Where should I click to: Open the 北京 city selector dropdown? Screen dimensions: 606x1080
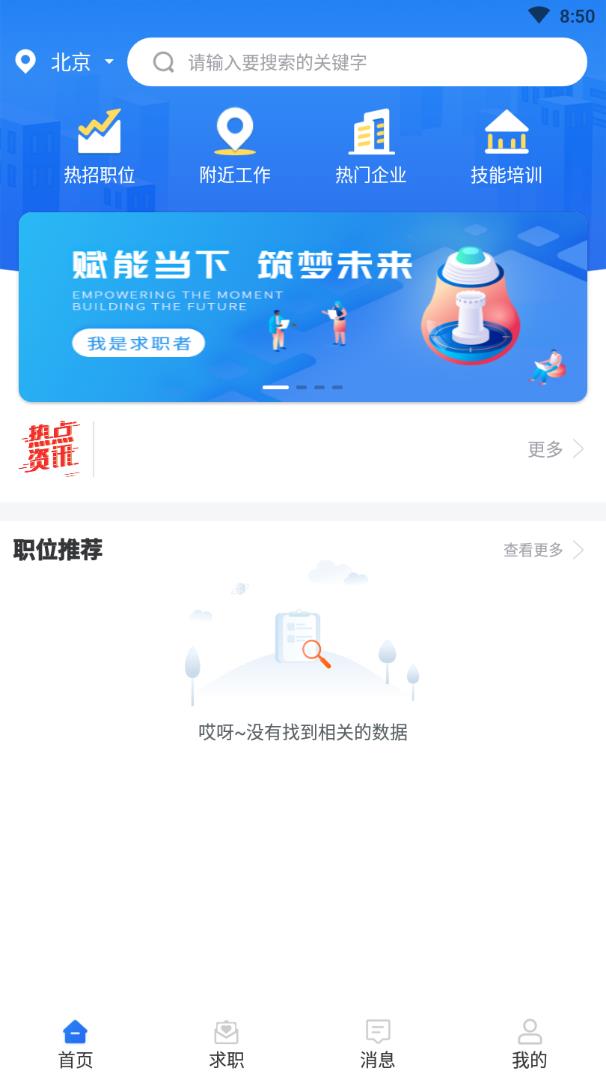click(70, 62)
